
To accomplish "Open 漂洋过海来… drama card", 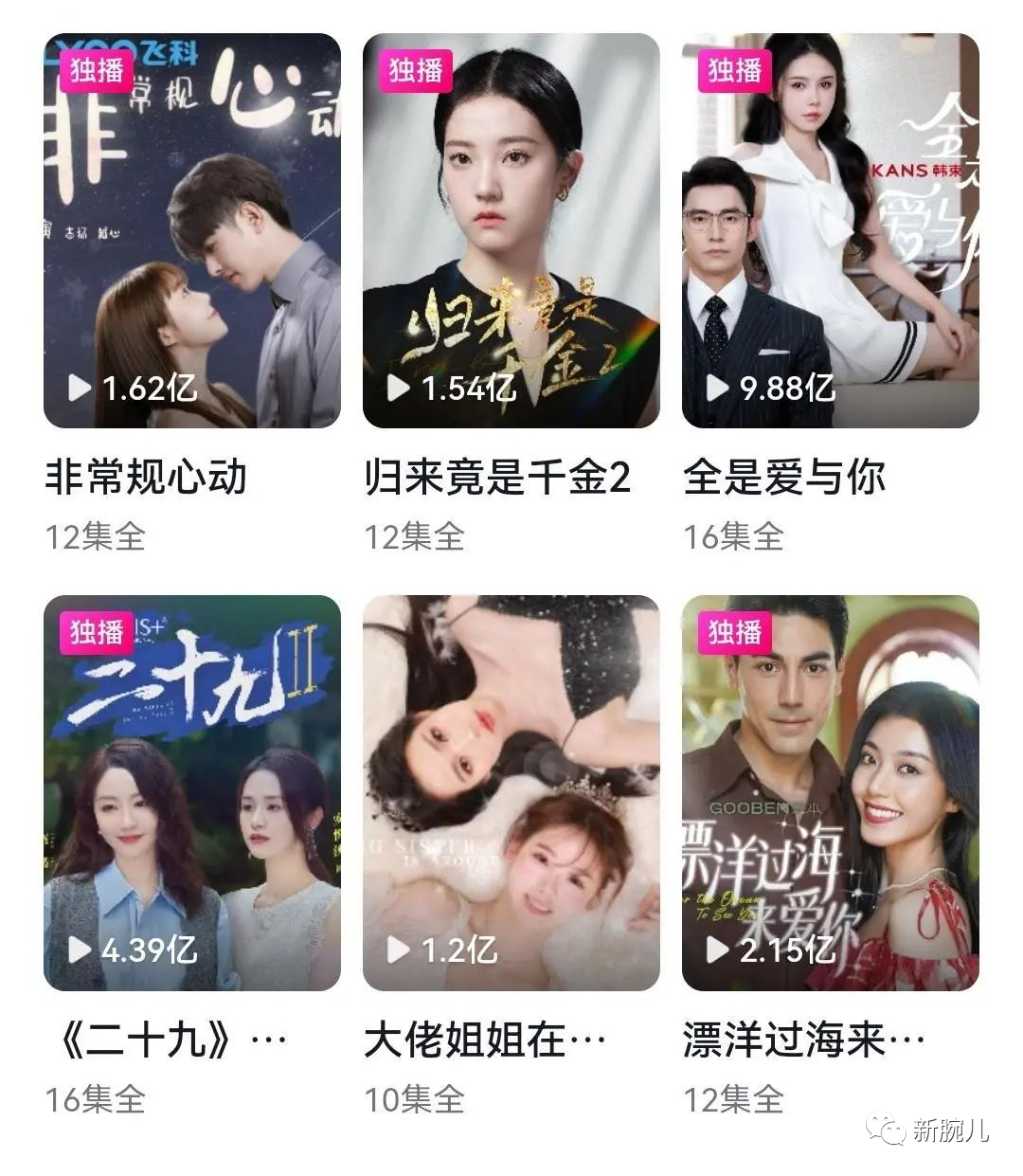I will pyautogui.click(x=830, y=793).
